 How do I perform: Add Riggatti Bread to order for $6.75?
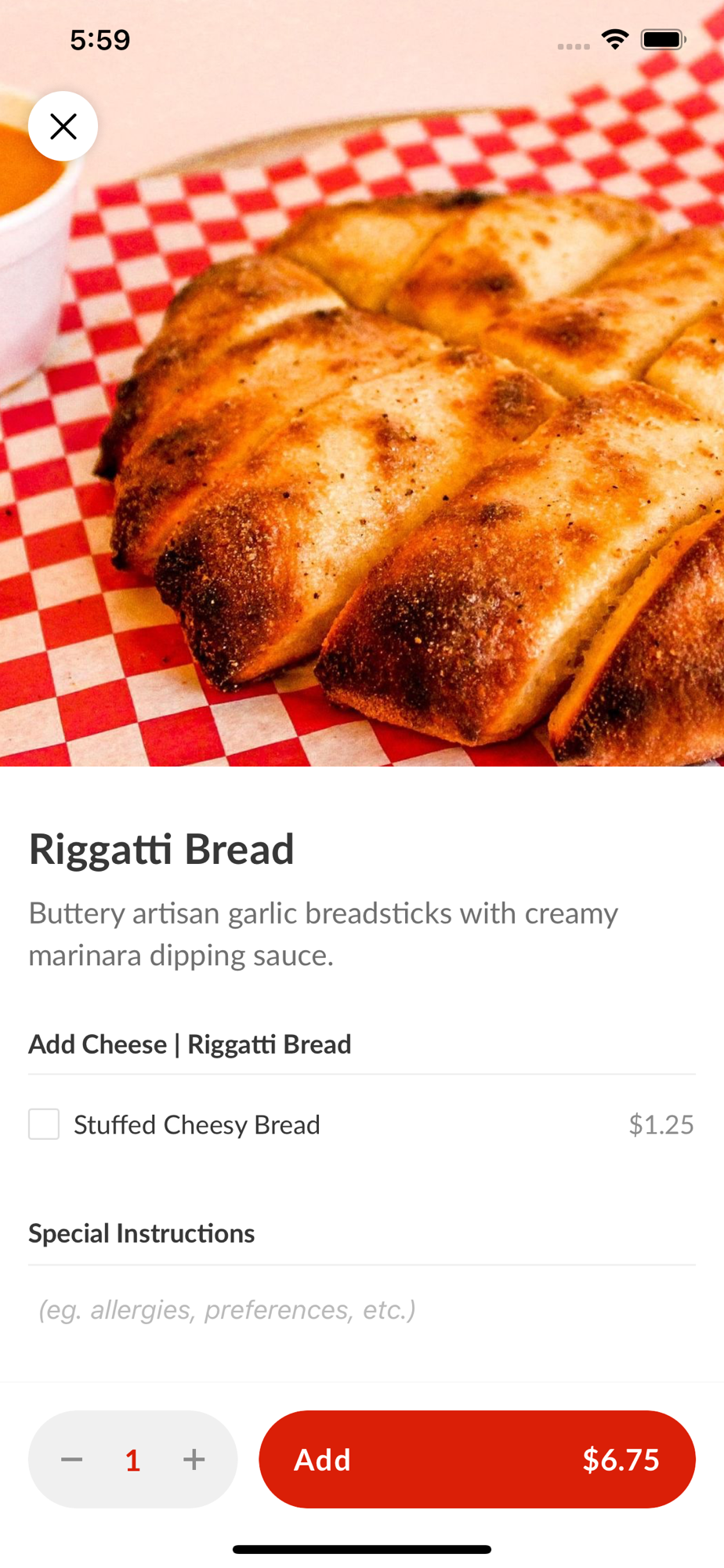(x=477, y=1460)
